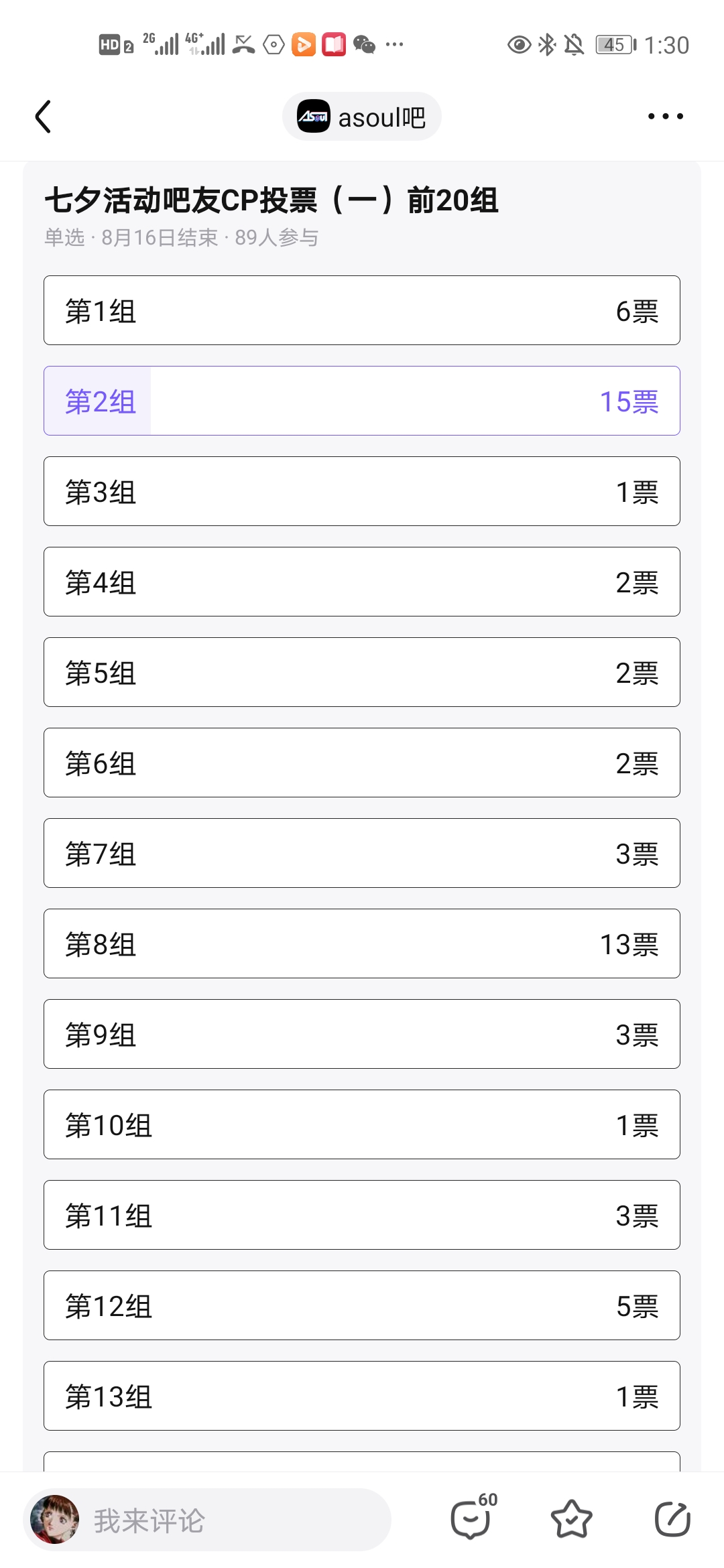Viewport: 724px width, 1568px height.
Task: Open the asoul吧 forum chip
Action: tap(362, 117)
